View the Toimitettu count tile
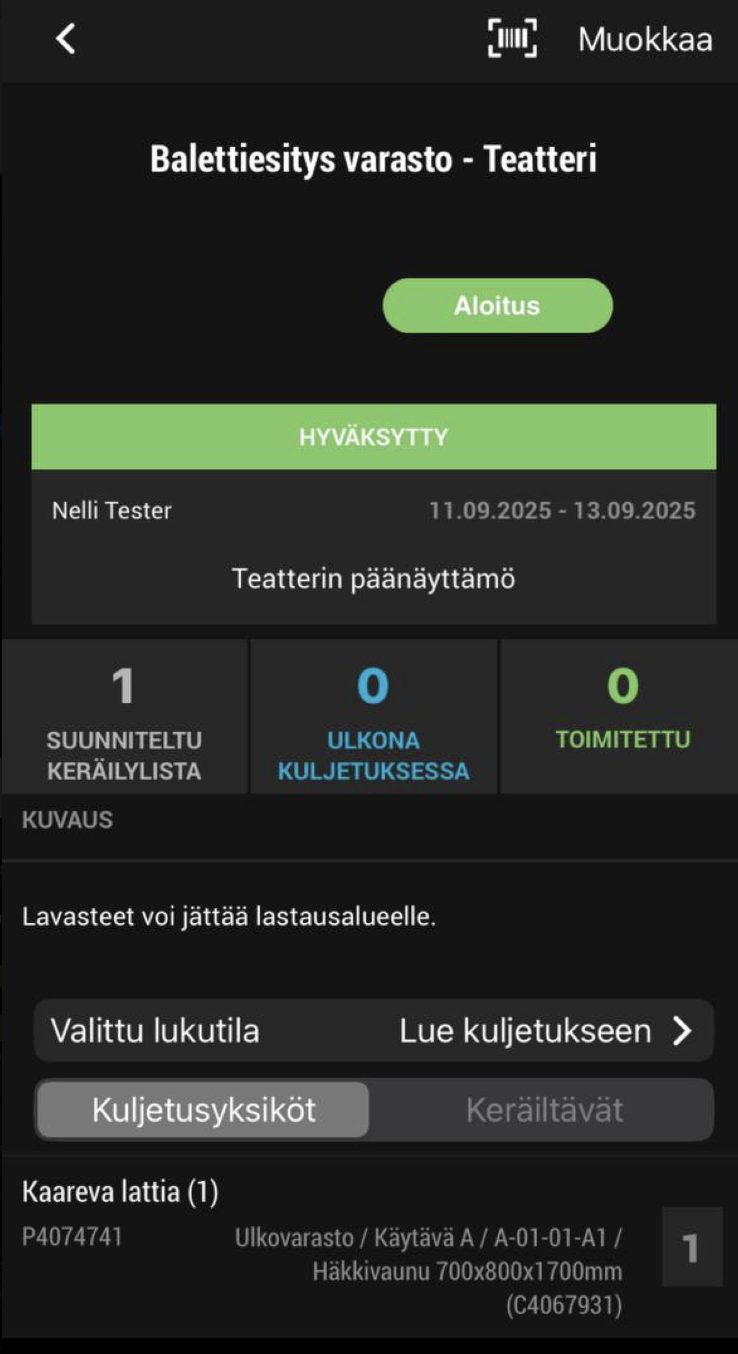Screen dimensions: 738x1354 click(x=622, y=717)
